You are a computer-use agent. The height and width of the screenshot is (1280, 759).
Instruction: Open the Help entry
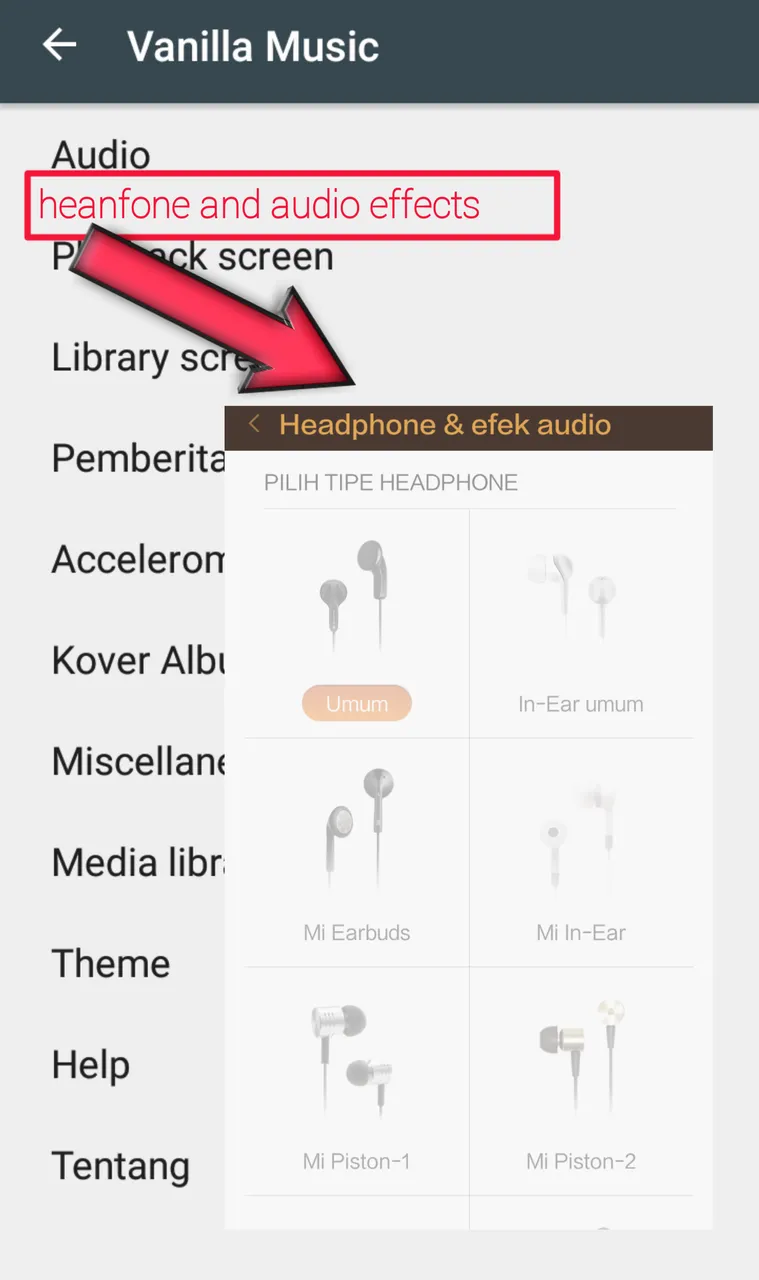[91, 1065]
